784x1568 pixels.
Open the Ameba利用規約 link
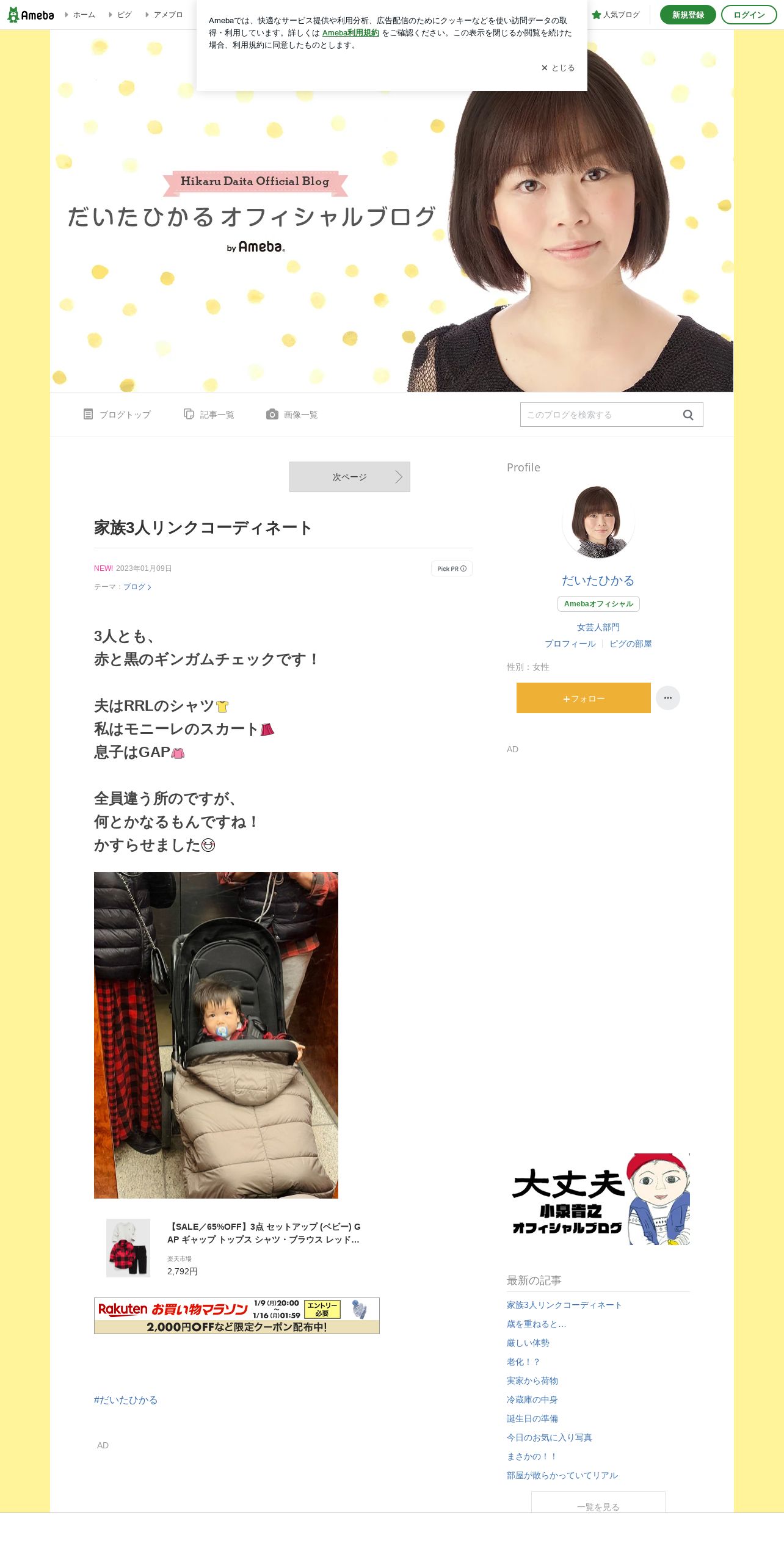click(350, 33)
